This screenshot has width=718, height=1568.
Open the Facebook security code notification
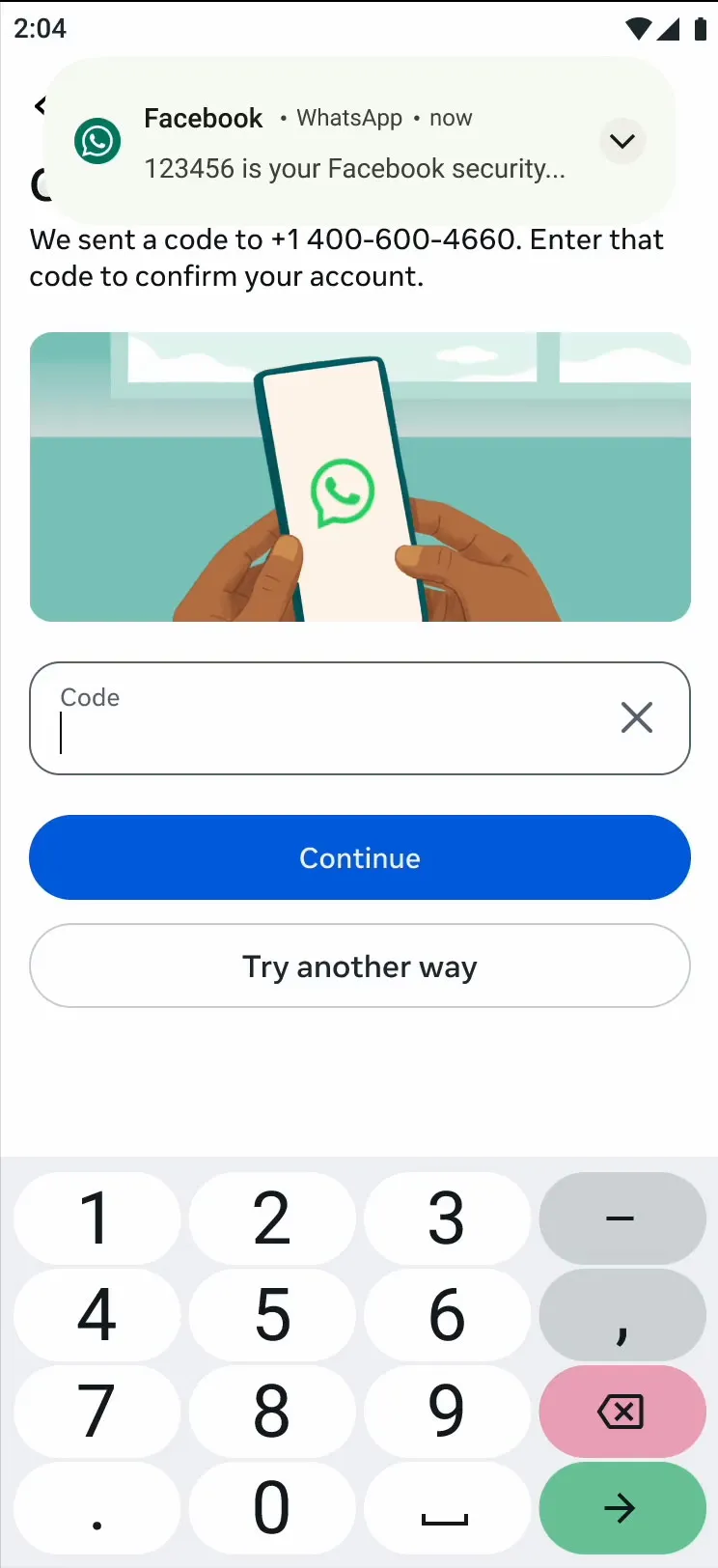(353, 168)
